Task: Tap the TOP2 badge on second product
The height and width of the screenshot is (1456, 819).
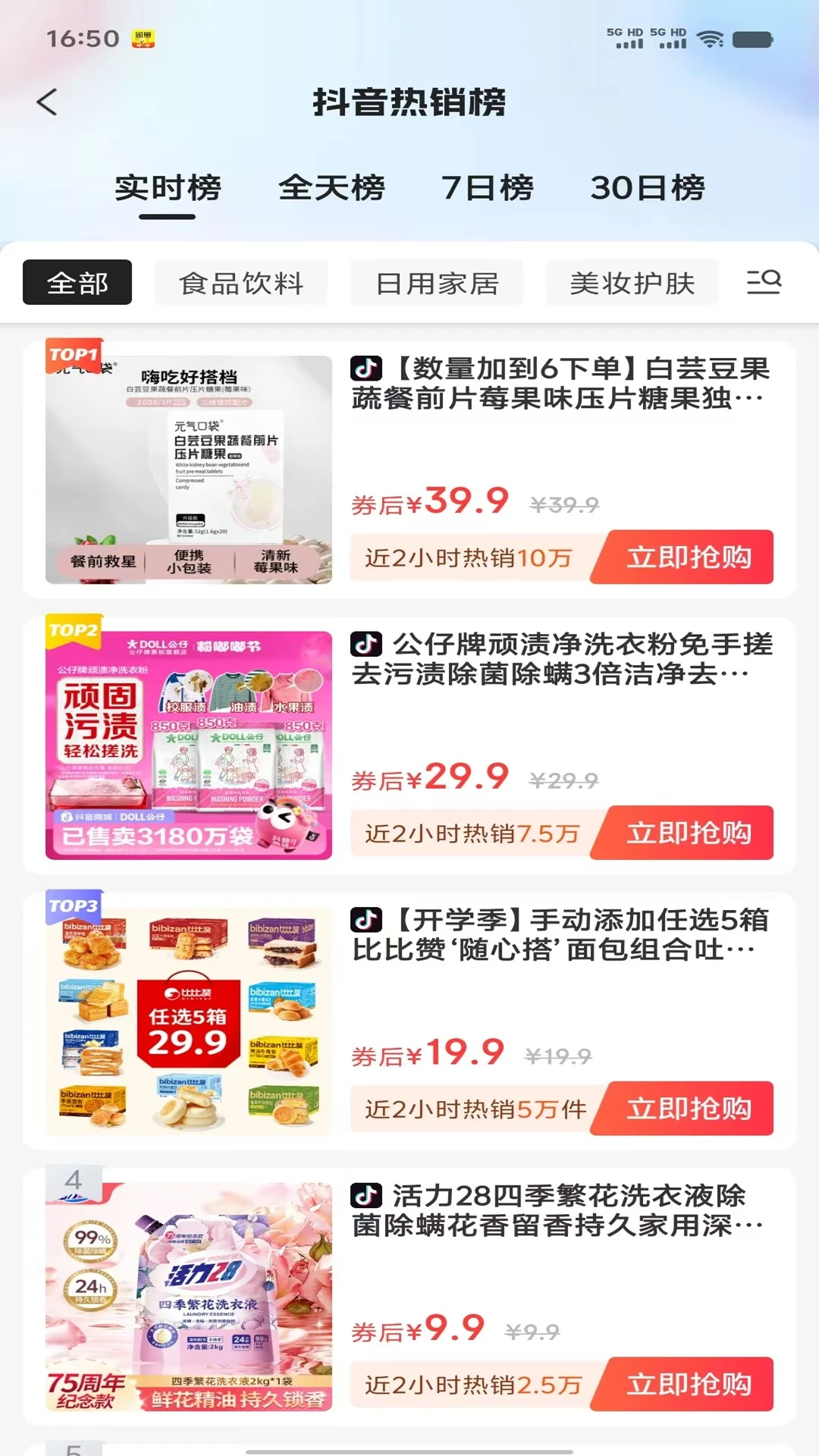Action: coord(74,632)
